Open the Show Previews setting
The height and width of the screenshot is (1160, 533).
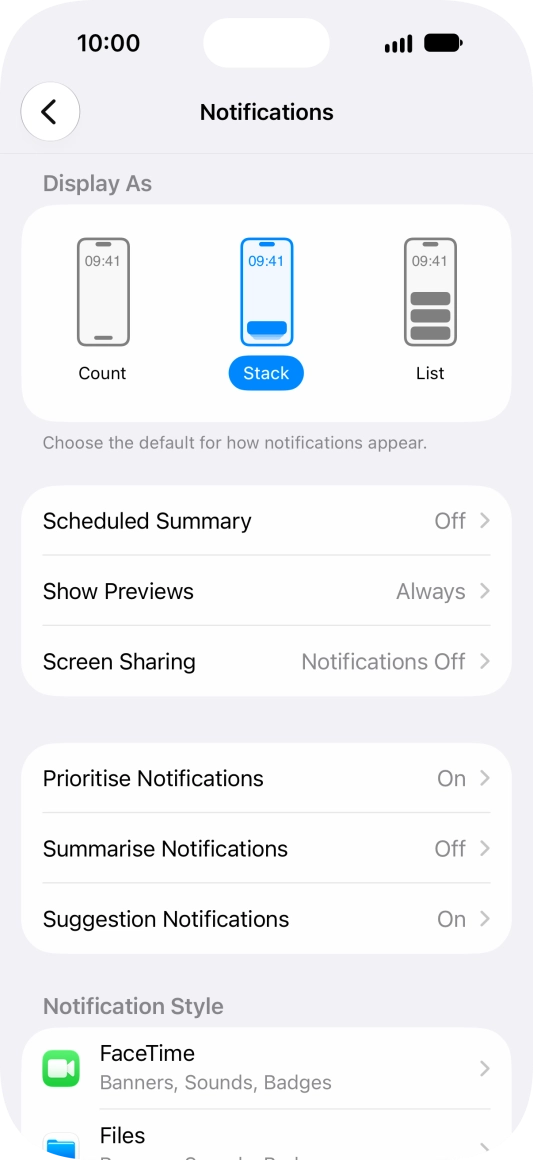(266, 591)
